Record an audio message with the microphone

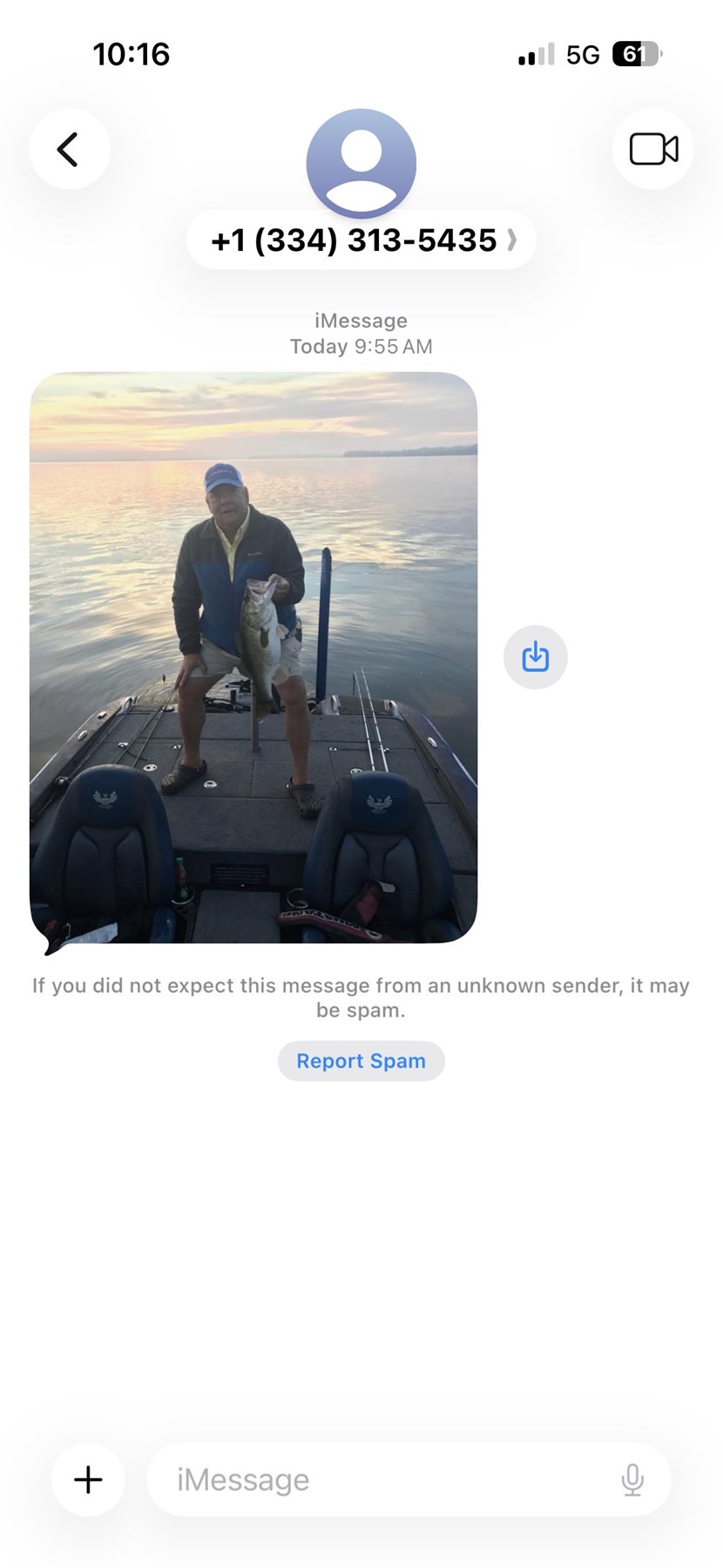(x=632, y=1480)
